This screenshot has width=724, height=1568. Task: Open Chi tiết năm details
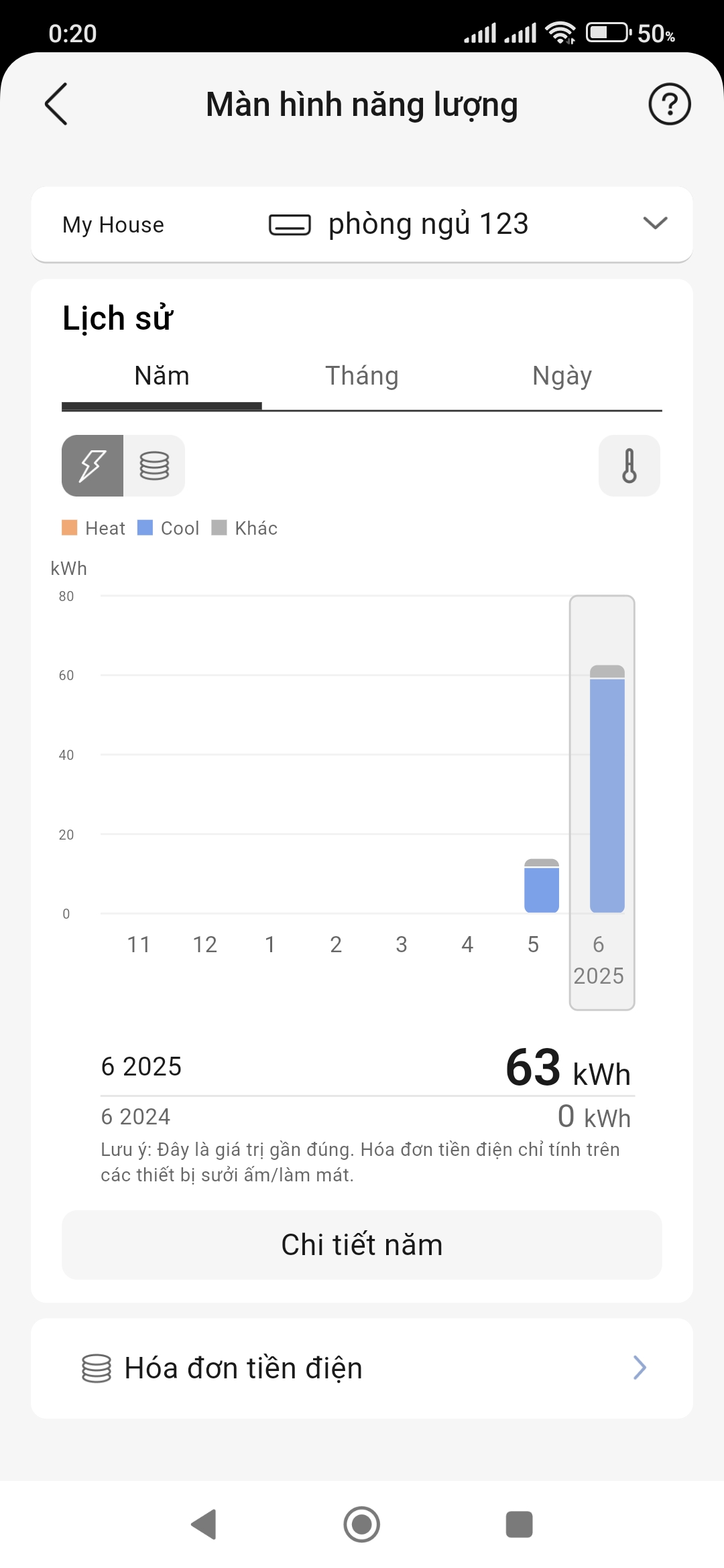(x=362, y=1245)
